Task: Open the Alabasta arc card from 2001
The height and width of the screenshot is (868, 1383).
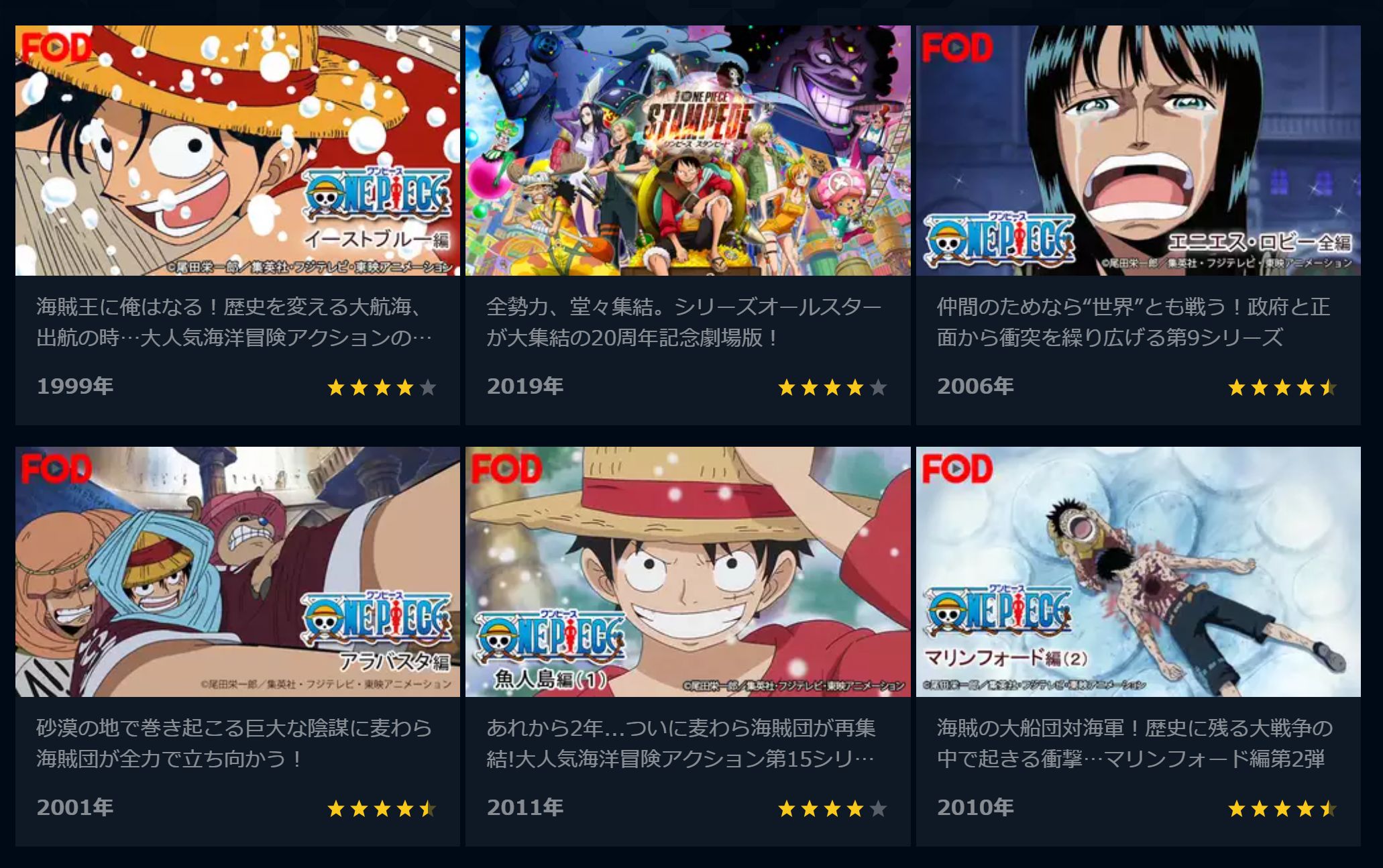Action: coord(237,572)
